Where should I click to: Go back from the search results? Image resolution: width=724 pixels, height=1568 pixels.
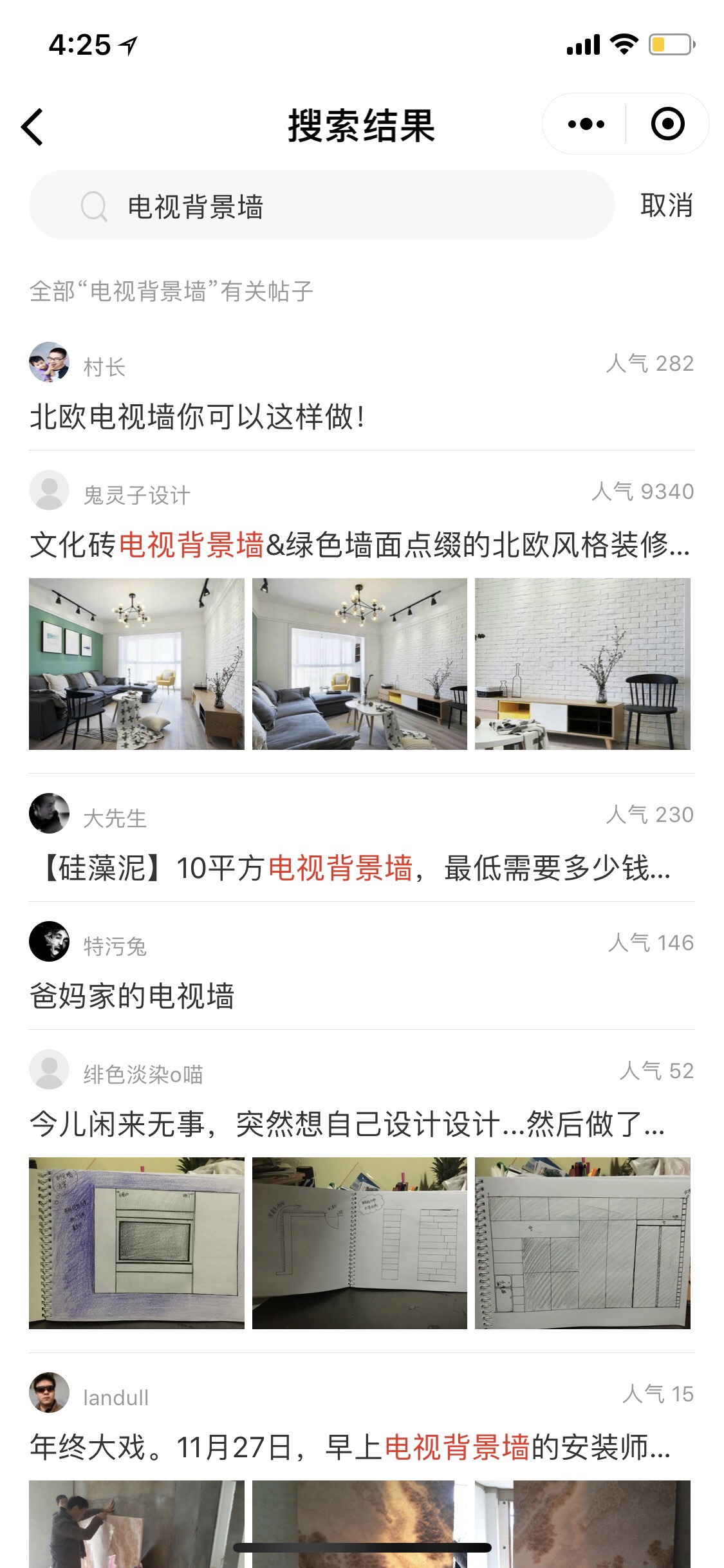tap(32, 126)
